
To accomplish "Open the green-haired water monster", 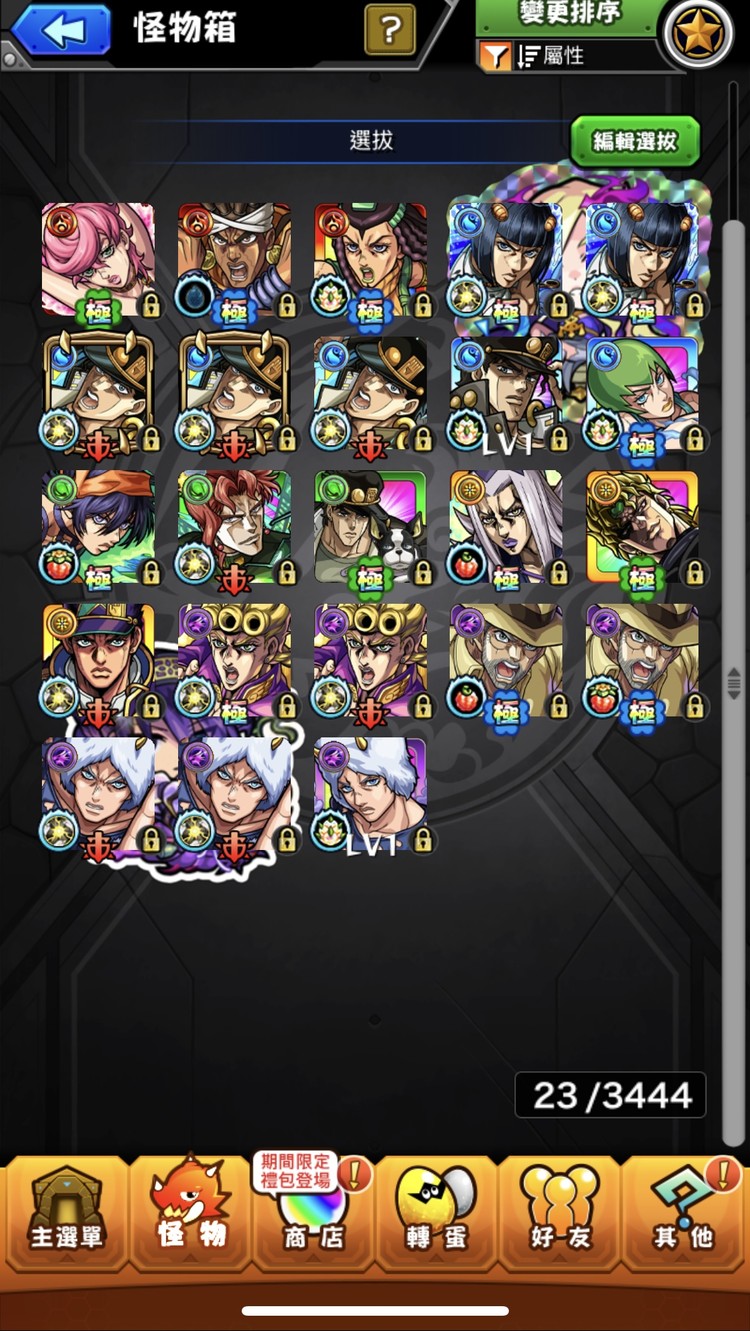I will [642, 393].
